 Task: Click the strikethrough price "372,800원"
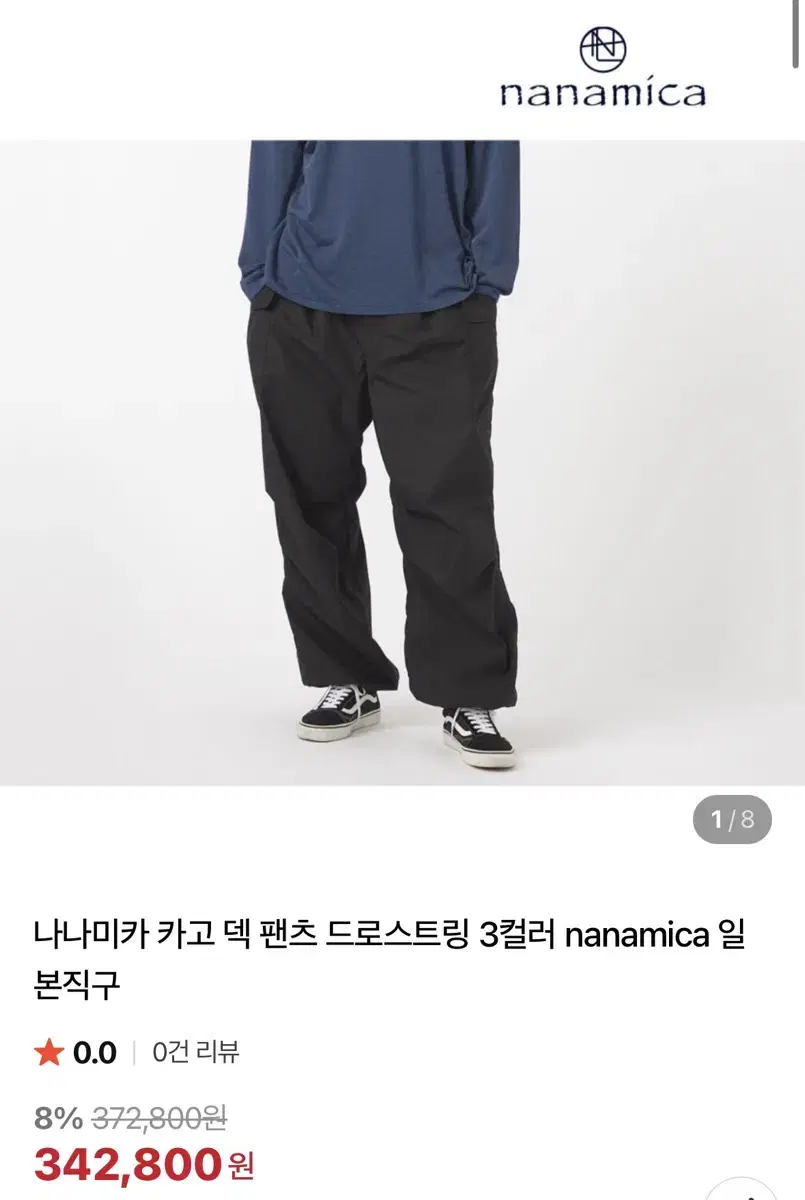click(x=160, y=1113)
